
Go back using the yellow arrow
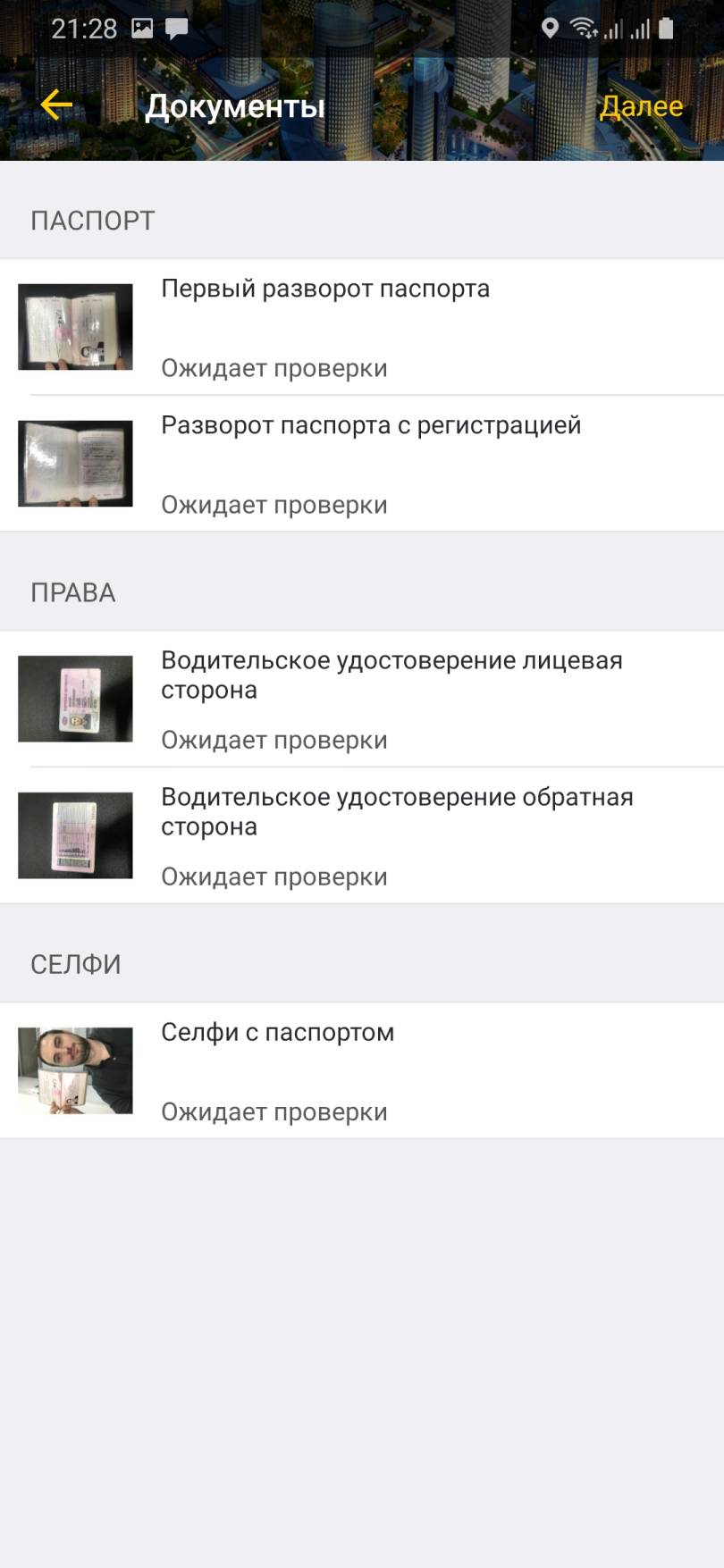(56, 105)
